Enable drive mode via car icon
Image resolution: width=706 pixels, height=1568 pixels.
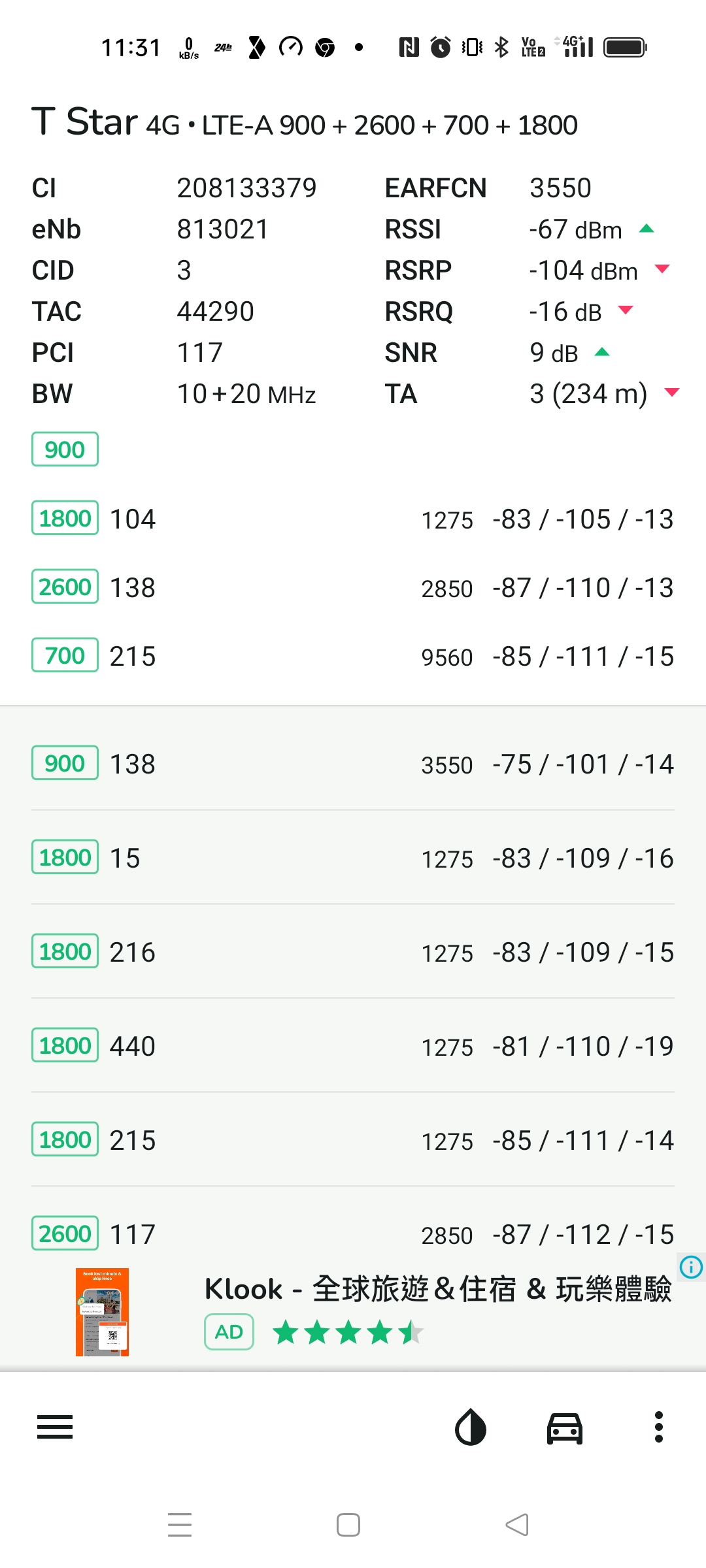point(565,1428)
